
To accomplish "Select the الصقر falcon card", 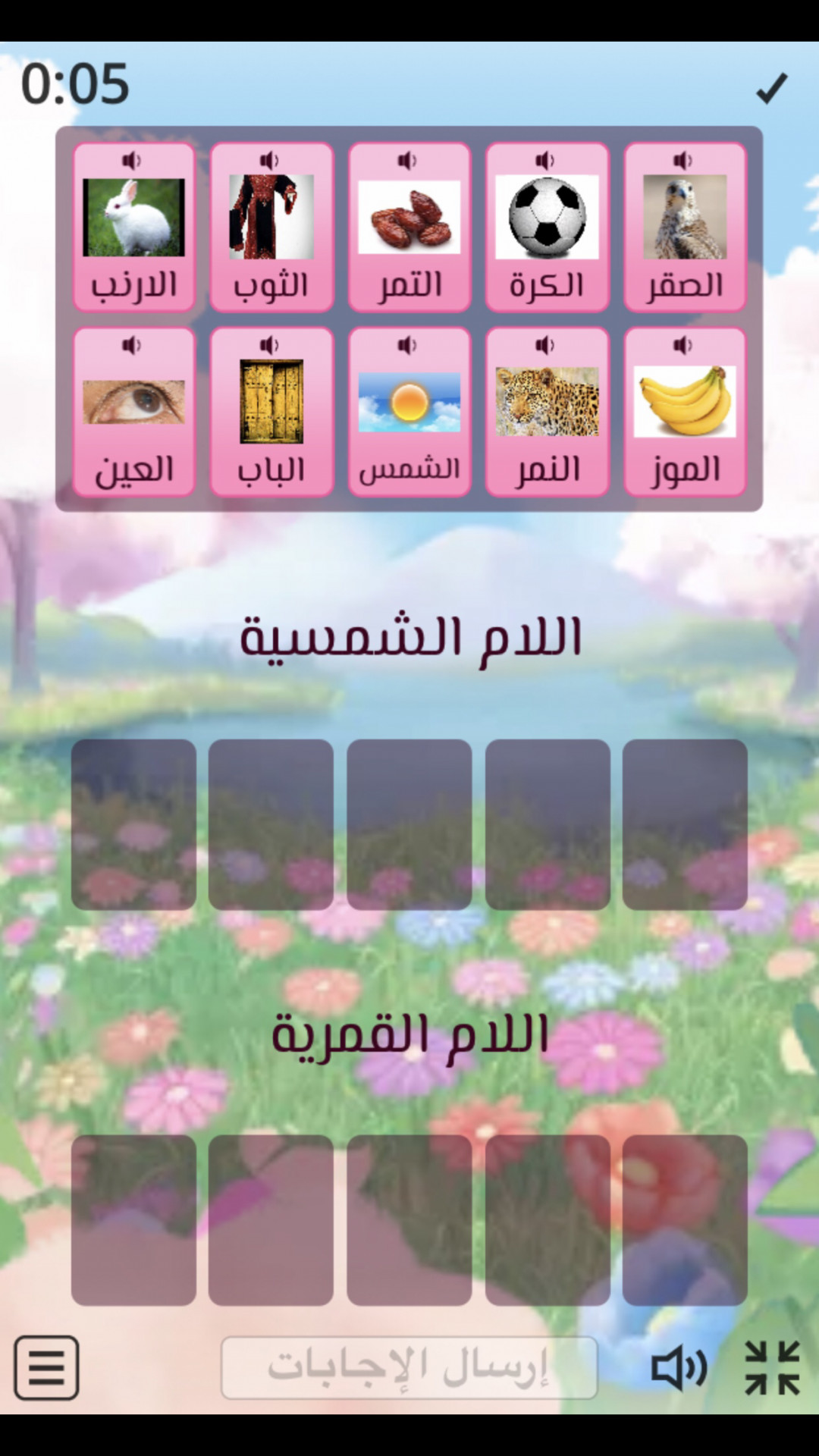I will [685, 227].
